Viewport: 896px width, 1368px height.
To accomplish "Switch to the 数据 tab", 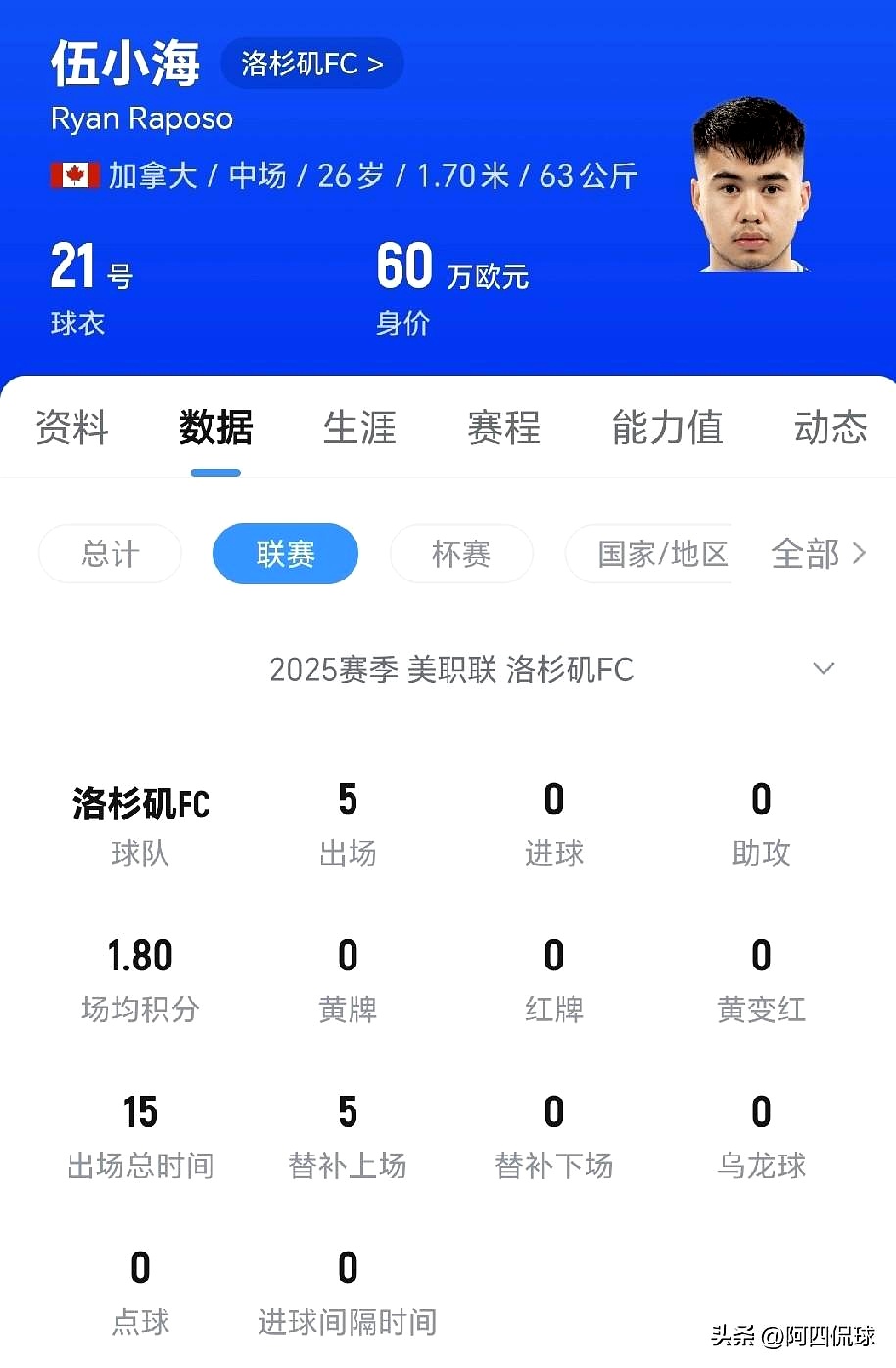I will (x=215, y=428).
